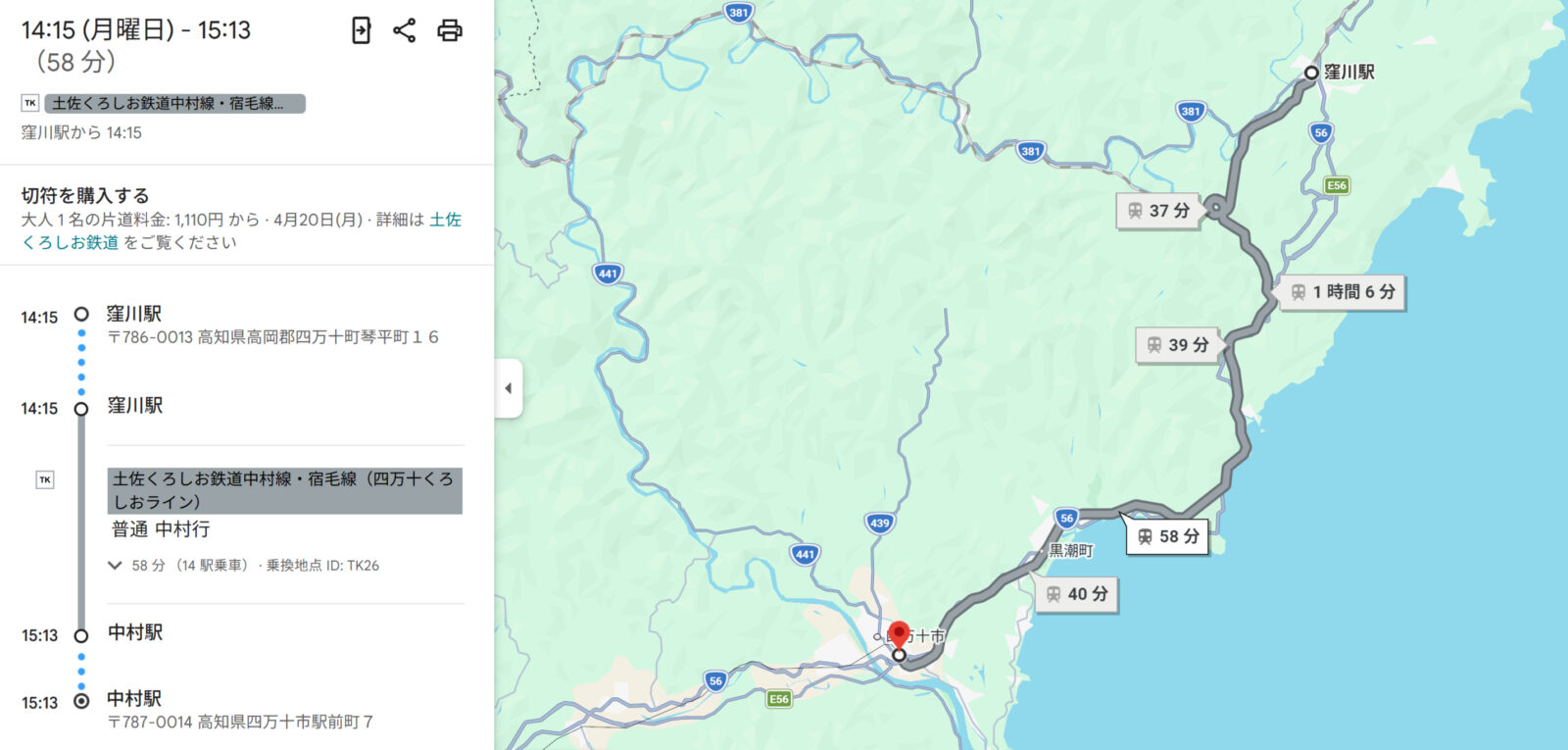Collapse the side panel
The width and height of the screenshot is (1568, 750).
(x=508, y=388)
